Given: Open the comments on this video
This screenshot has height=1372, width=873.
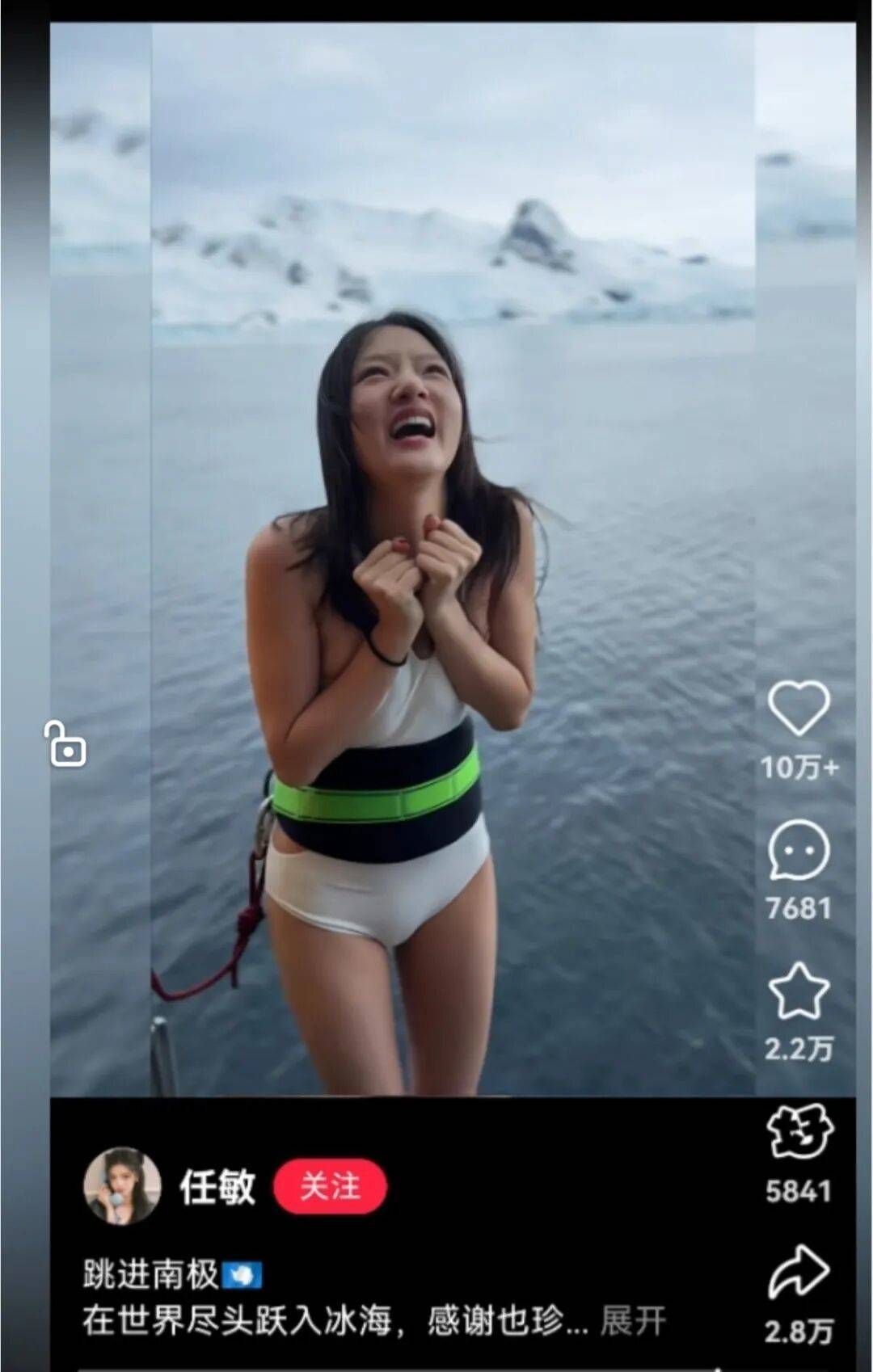Looking at the screenshot, I should tap(798, 850).
